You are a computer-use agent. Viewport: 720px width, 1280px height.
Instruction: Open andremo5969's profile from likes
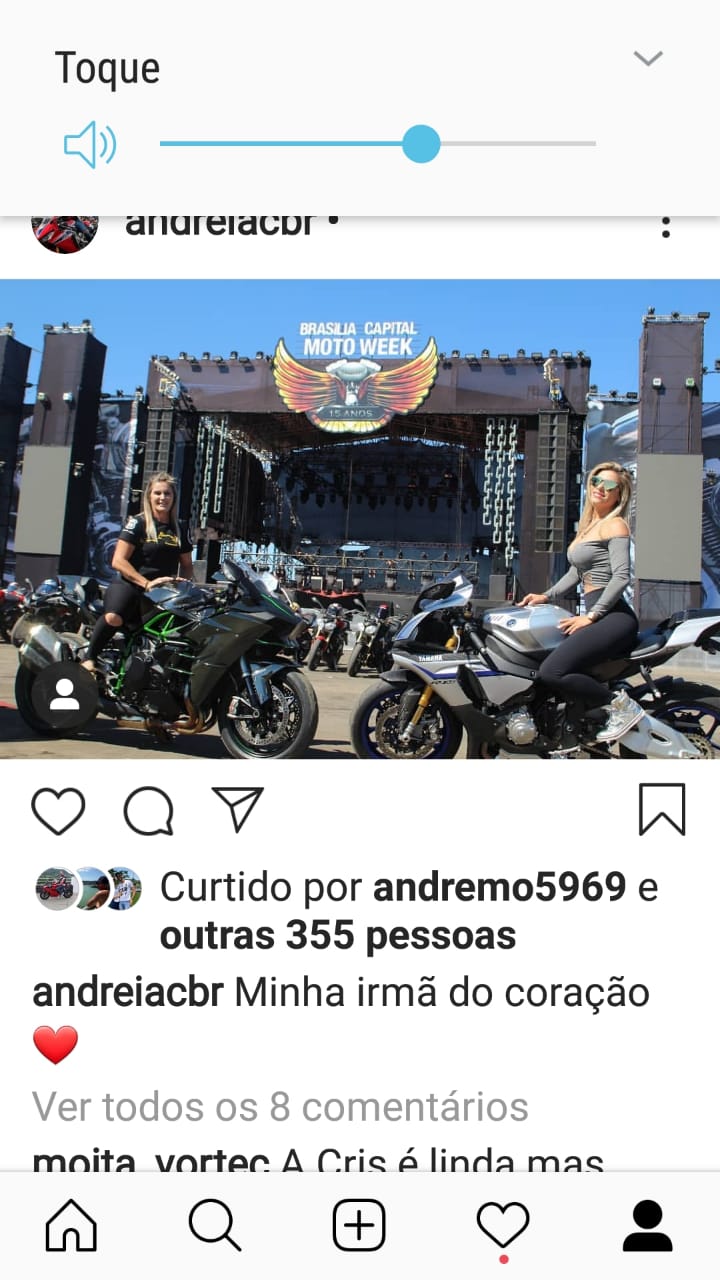500,887
